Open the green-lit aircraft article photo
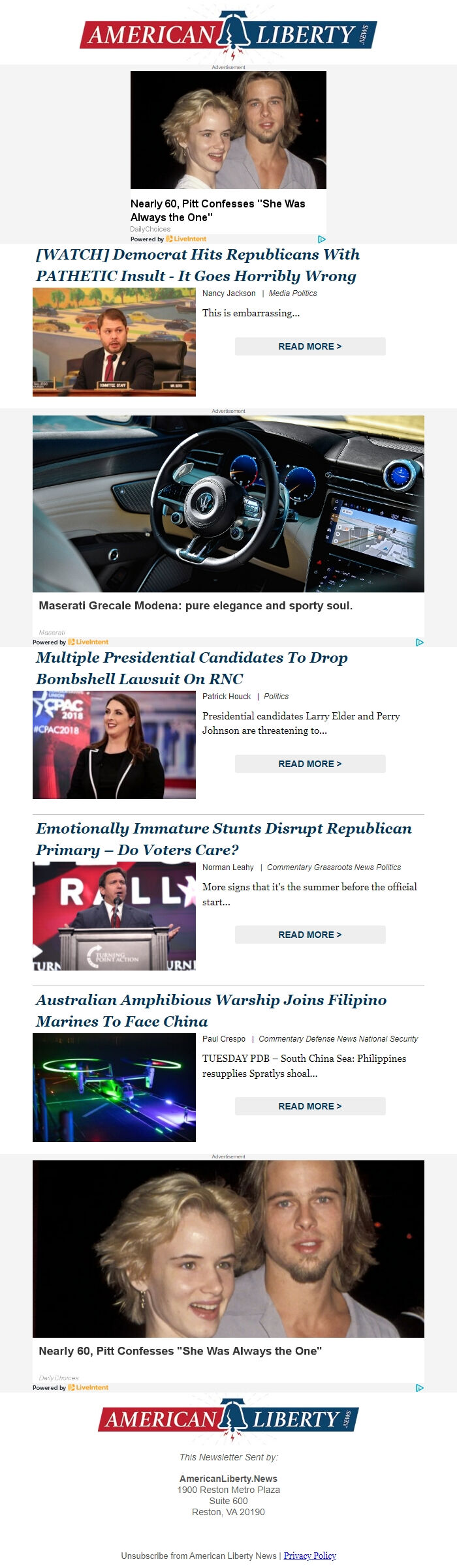457x1568 pixels. click(114, 1087)
